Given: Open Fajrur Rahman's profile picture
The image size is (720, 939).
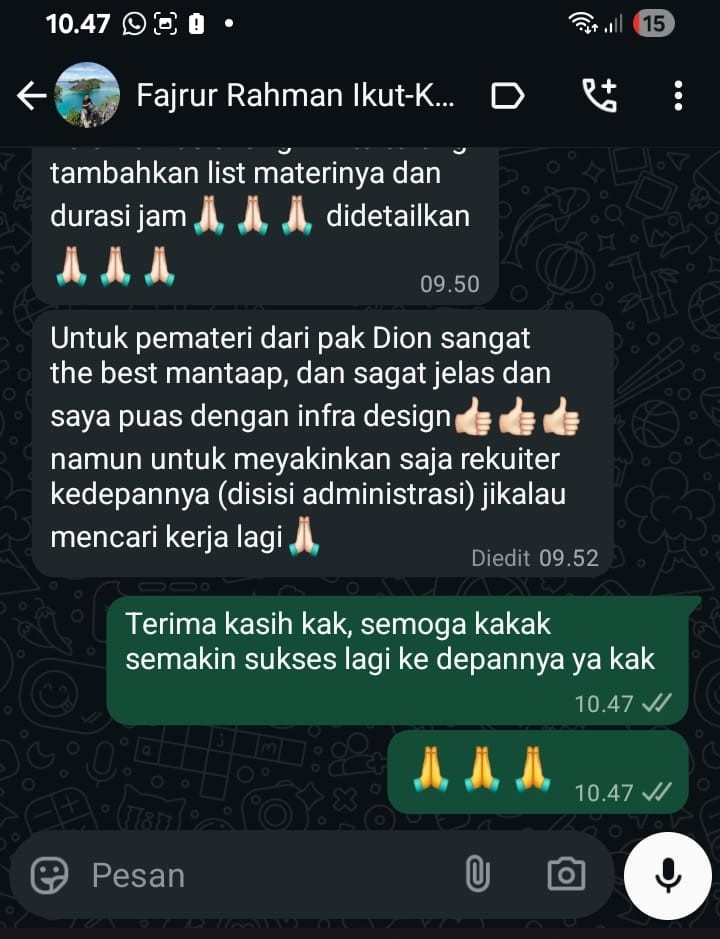Looking at the screenshot, I should (87, 95).
